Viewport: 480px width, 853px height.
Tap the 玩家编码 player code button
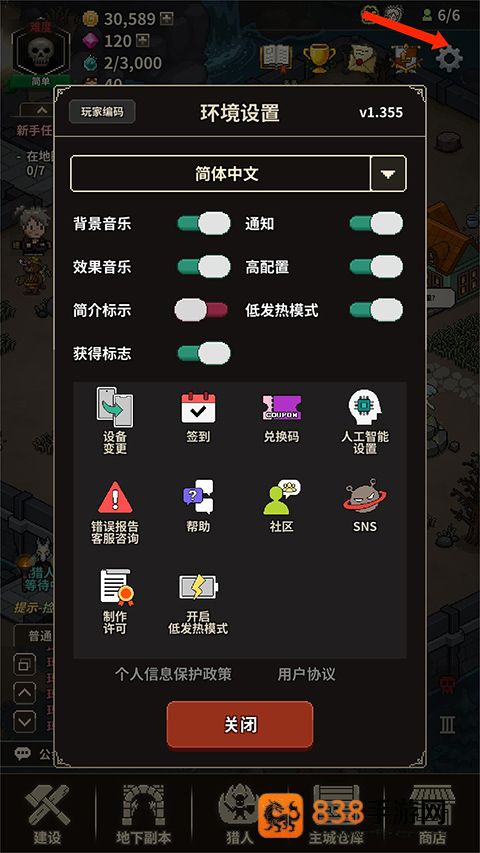[x=102, y=112]
